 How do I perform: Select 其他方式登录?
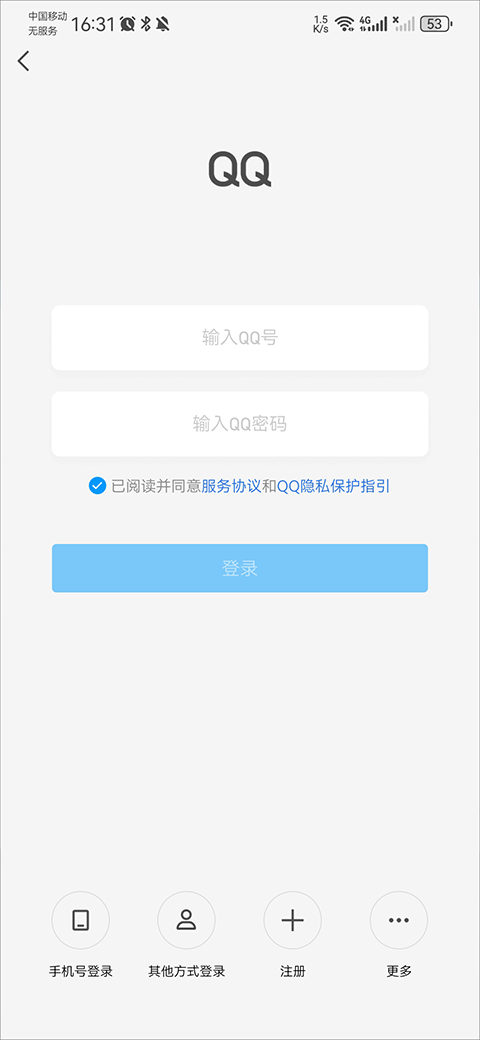[186, 935]
